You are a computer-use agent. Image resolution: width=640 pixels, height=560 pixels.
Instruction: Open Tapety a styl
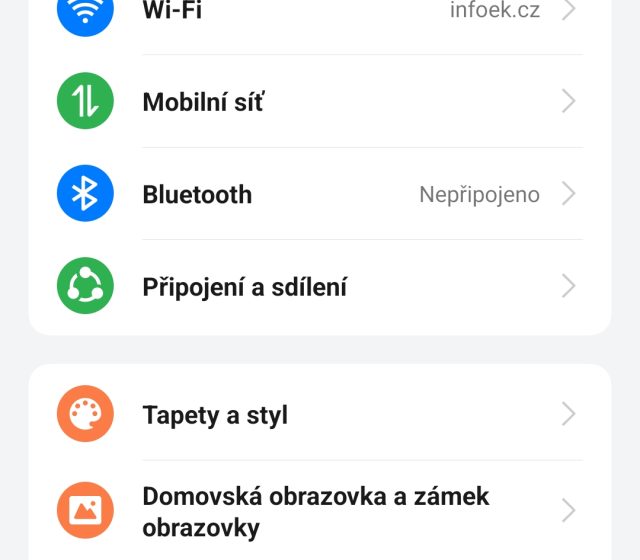[320, 414]
